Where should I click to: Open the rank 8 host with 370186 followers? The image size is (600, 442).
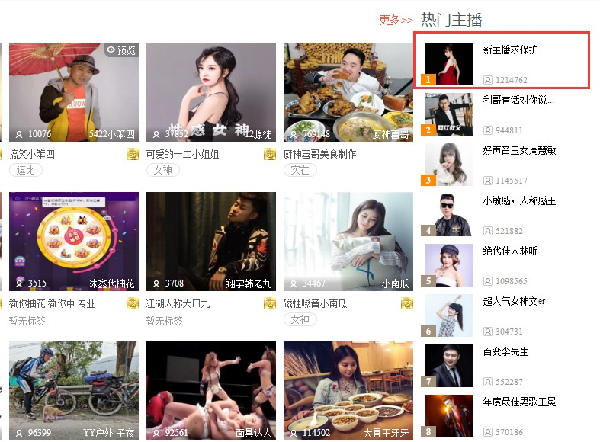447,417
